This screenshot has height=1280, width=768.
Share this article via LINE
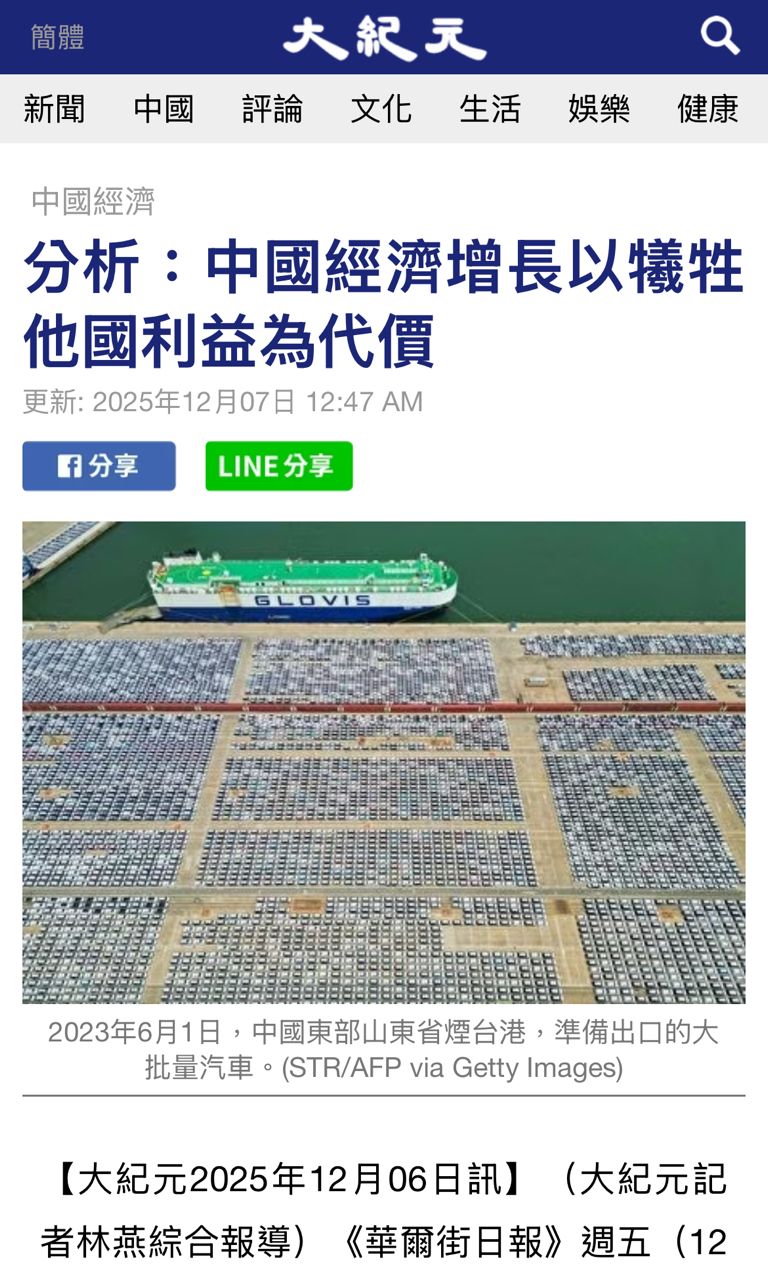tap(279, 466)
